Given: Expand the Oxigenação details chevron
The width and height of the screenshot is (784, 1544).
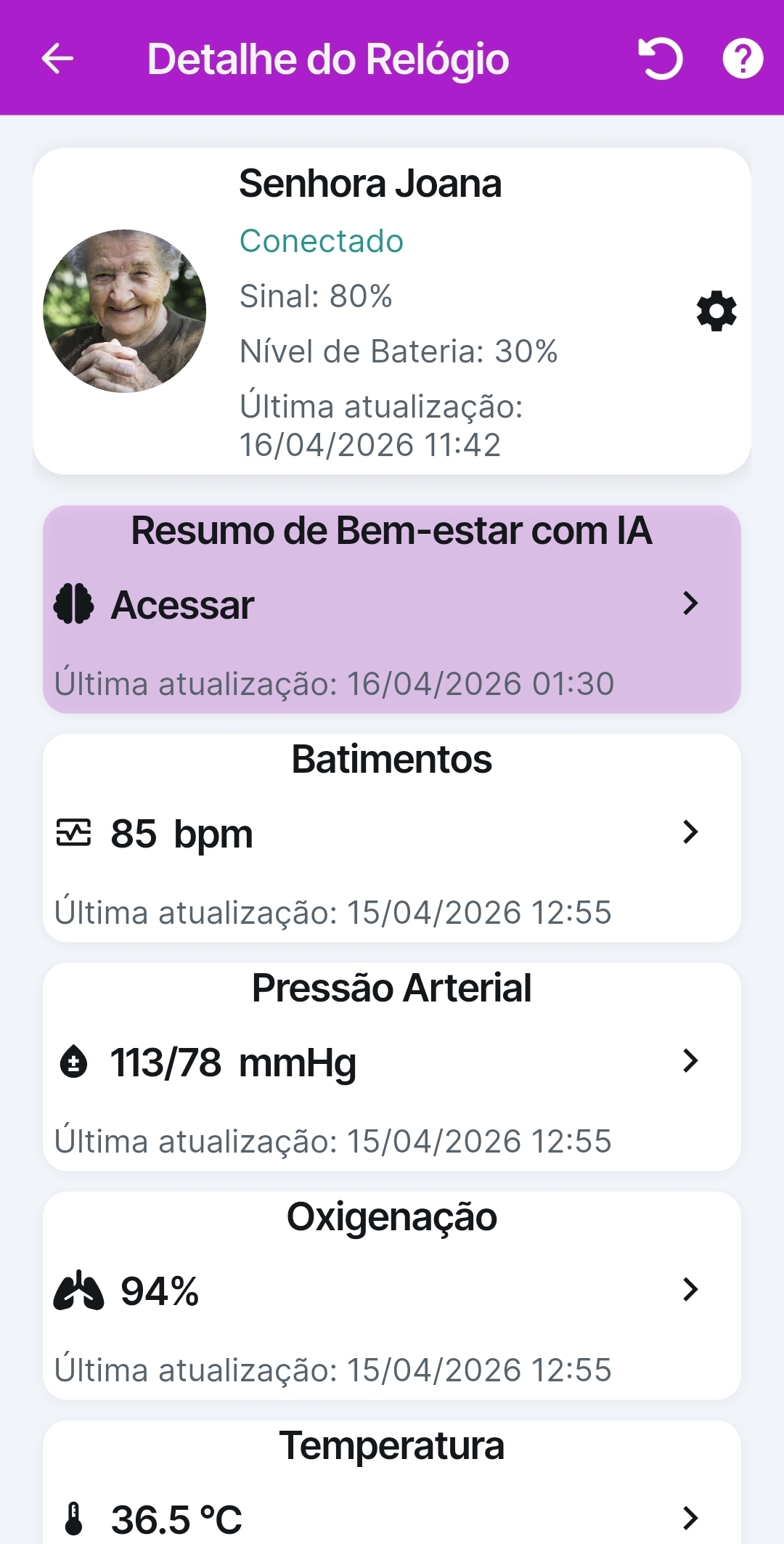Looking at the screenshot, I should pyautogui.click(x=690, y=1289).
